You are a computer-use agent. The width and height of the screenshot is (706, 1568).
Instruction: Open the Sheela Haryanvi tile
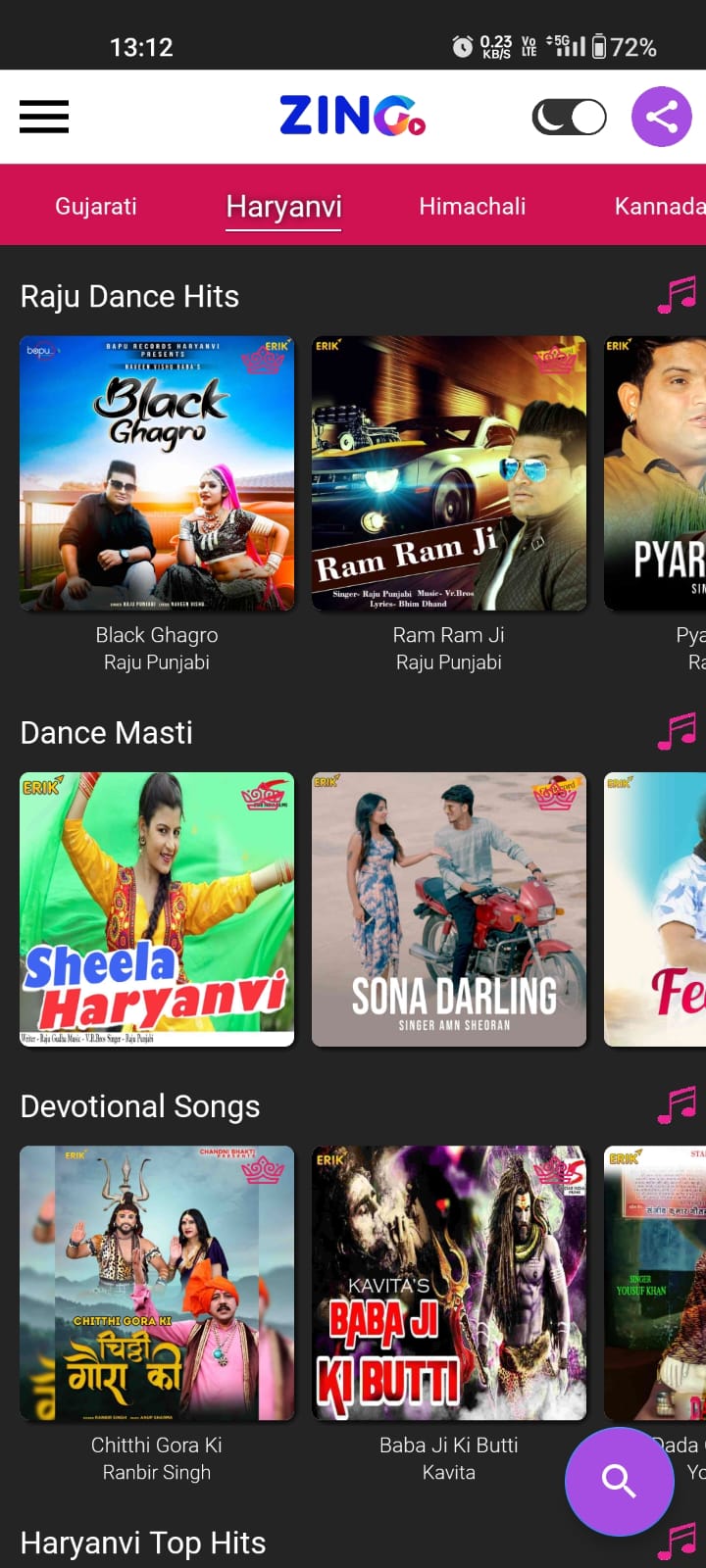[x=157, y=909]
